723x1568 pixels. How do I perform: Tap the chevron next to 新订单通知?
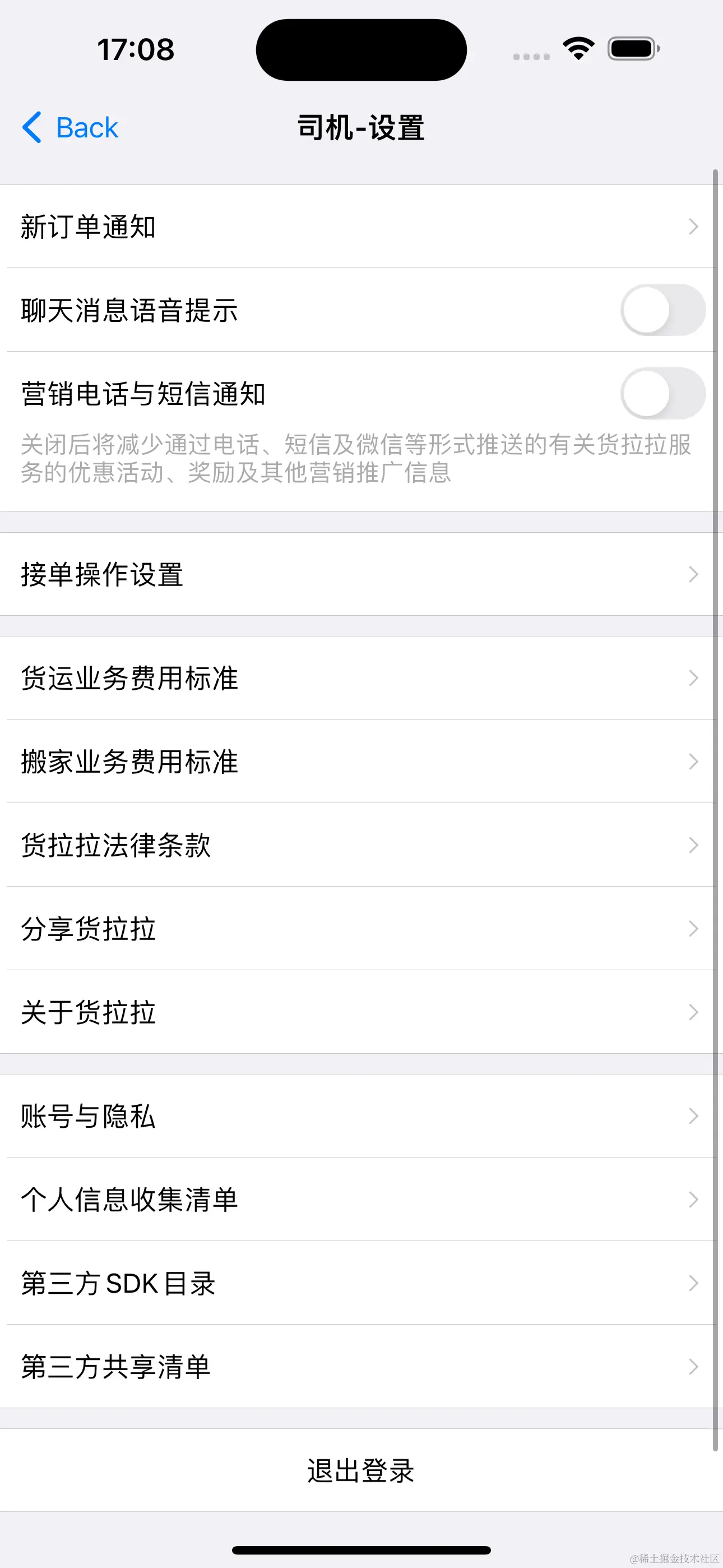[x=694, y=227]
